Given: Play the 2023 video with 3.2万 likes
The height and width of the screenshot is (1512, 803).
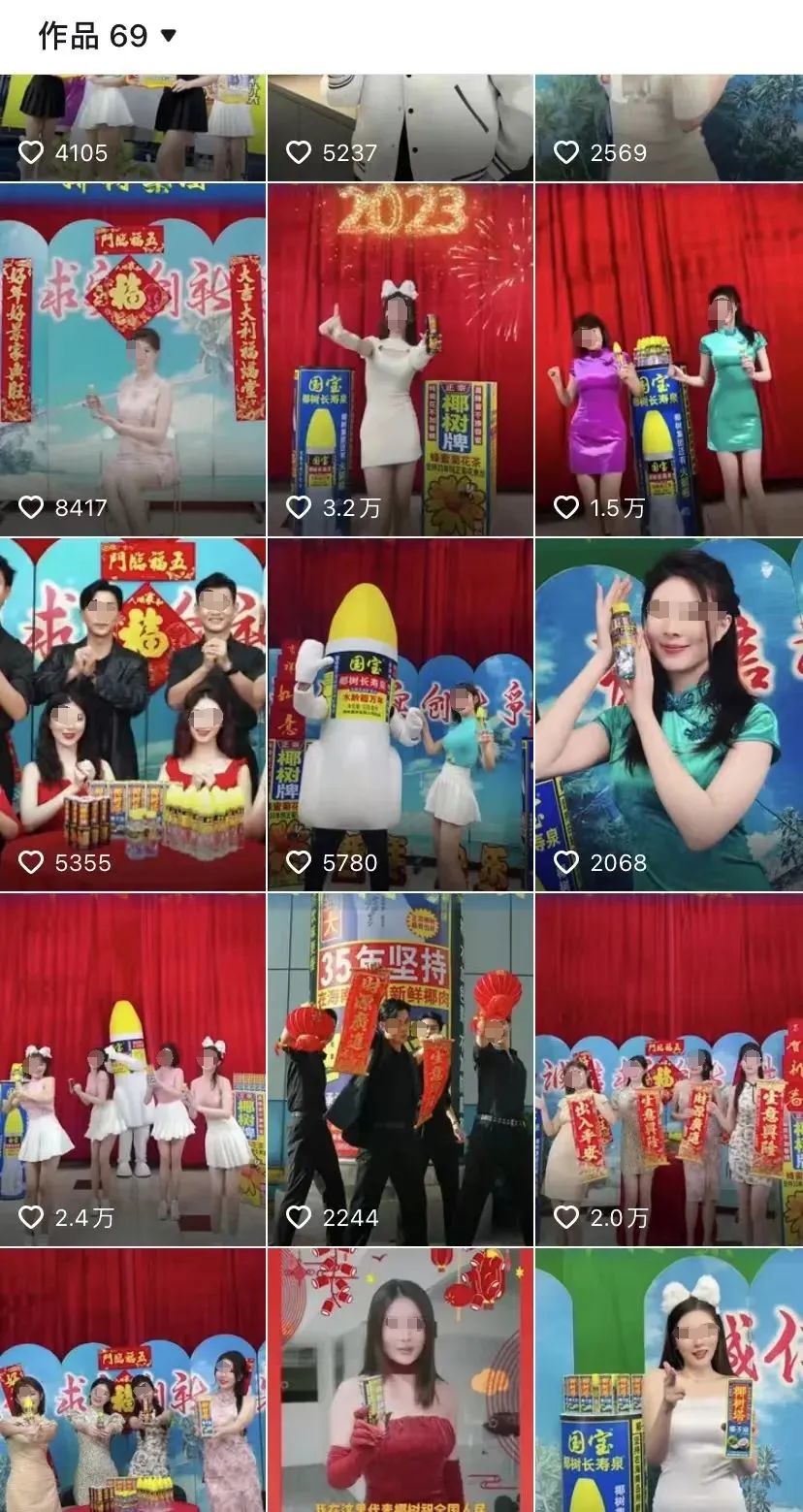Looking at the screenshot, I should point(400,359).
